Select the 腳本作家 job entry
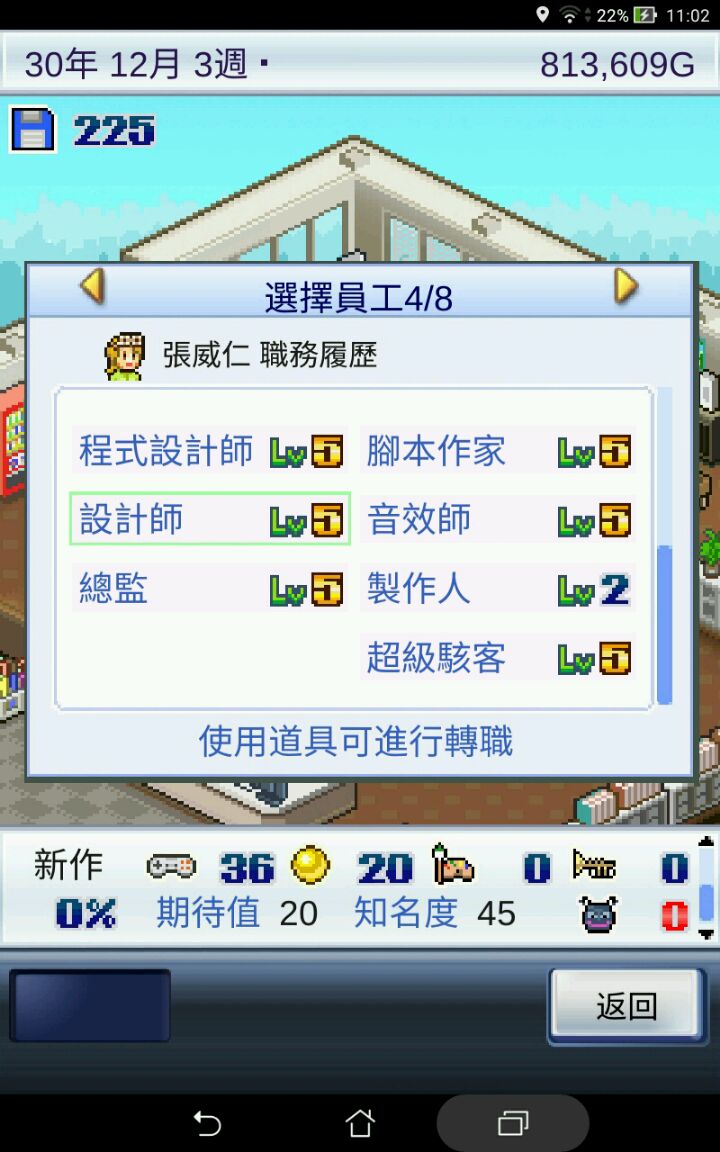The image size is (720, 1152). coord(497,451)
